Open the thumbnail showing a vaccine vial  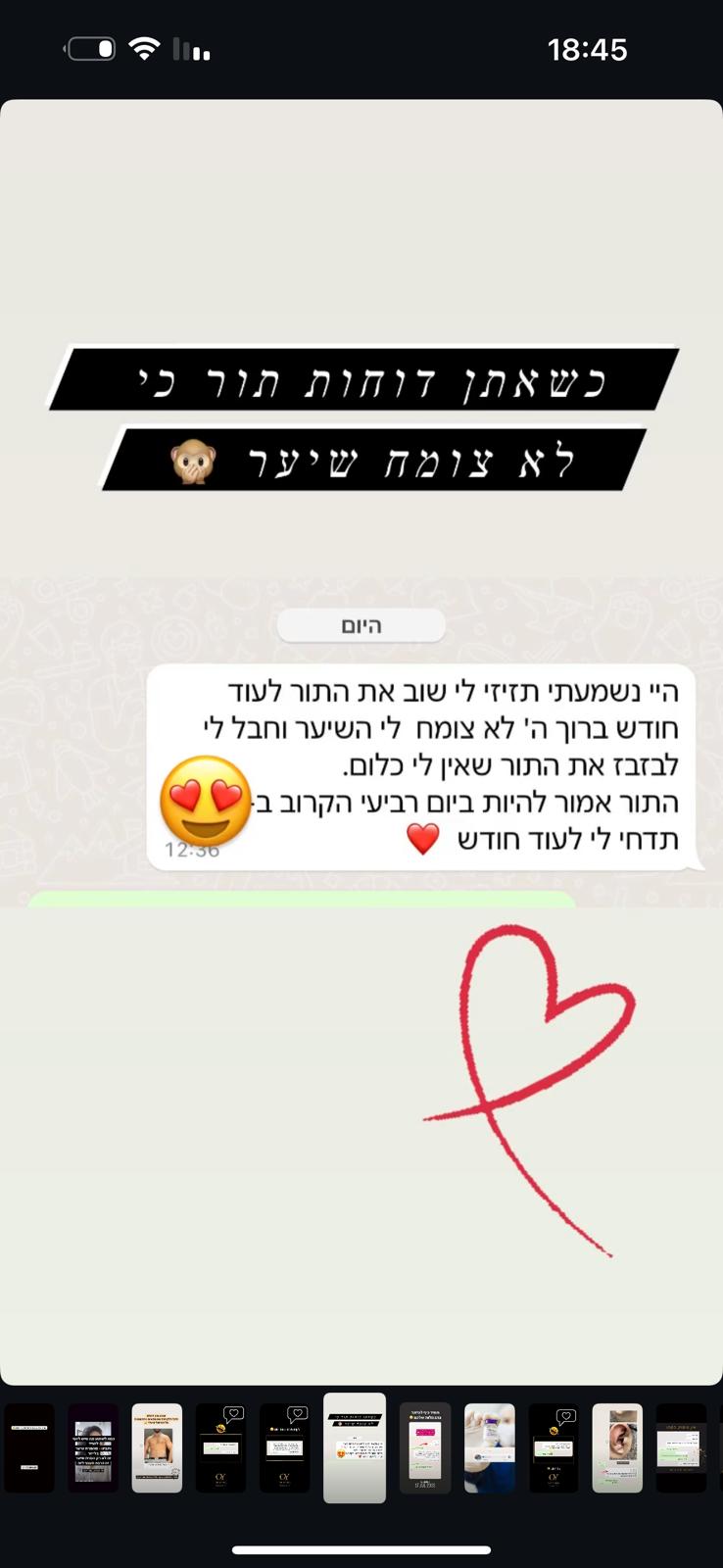489,1447
